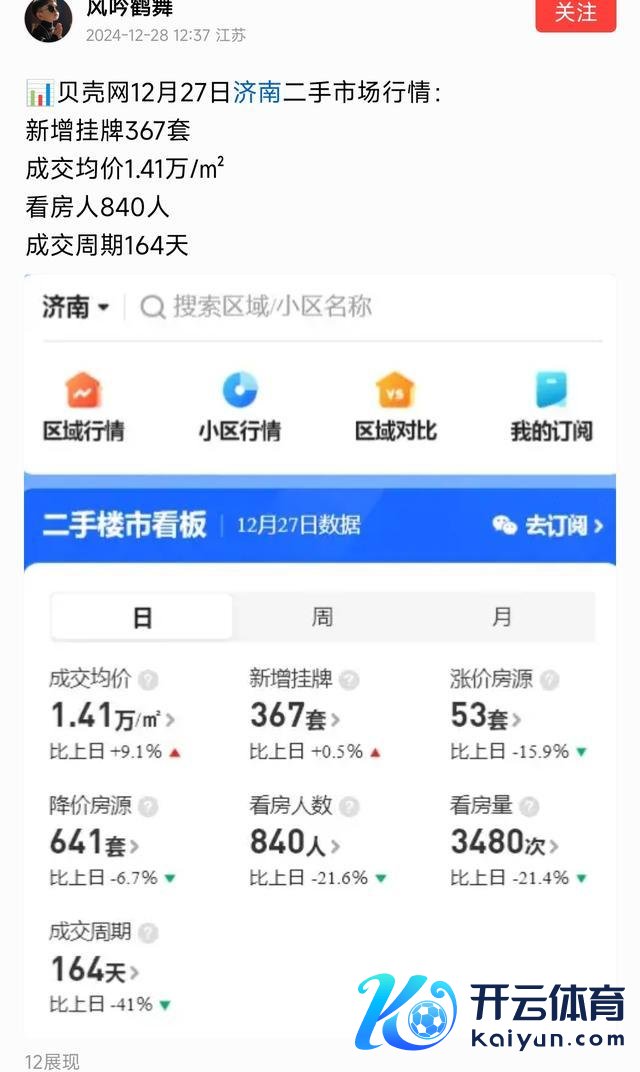This screenshot has height=1072, width=640.
Task: Open the post author's profile avatar
Action: (x=48, y=19)
